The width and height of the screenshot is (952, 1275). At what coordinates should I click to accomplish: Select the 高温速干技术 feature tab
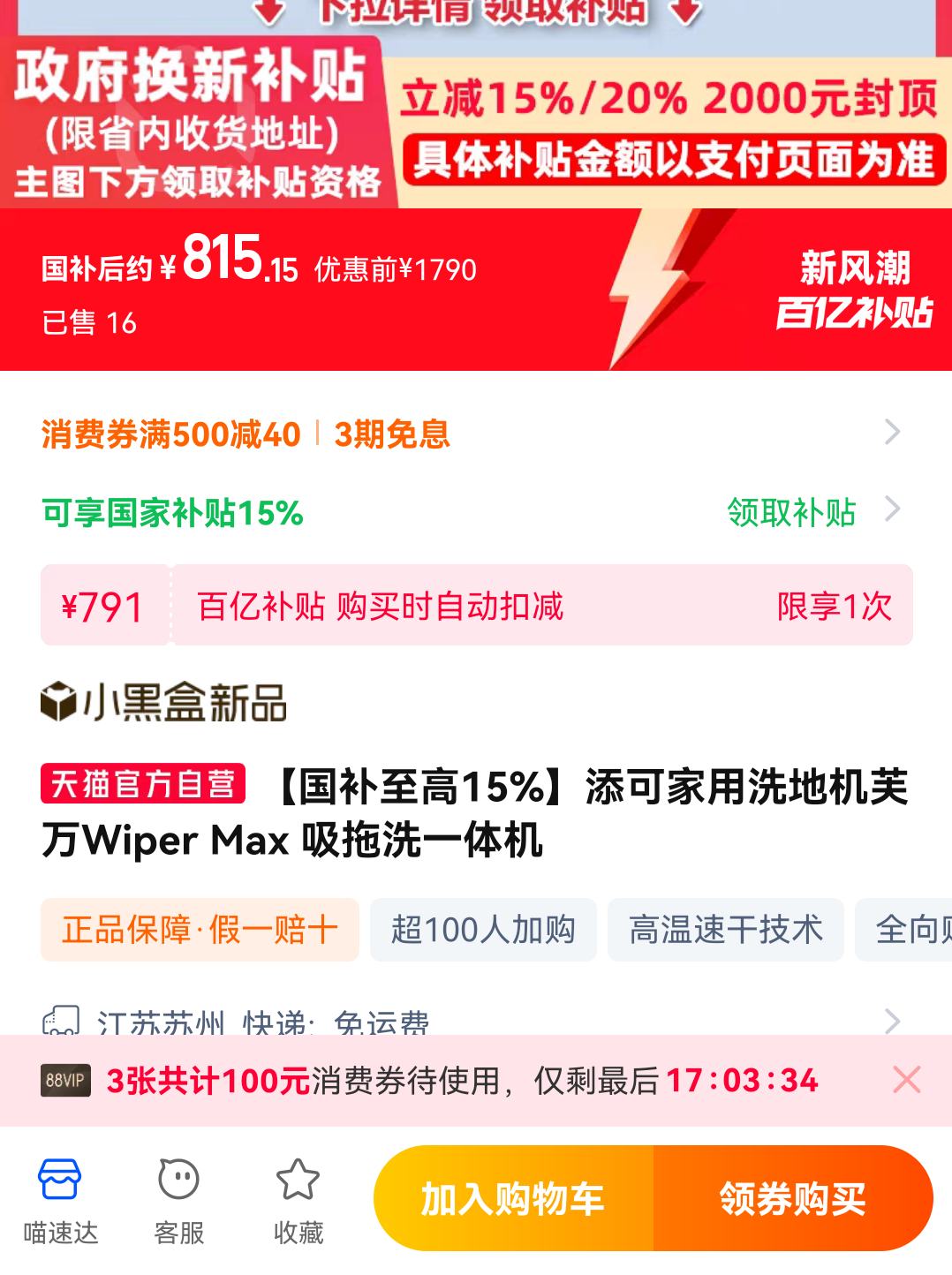point(726,929)
